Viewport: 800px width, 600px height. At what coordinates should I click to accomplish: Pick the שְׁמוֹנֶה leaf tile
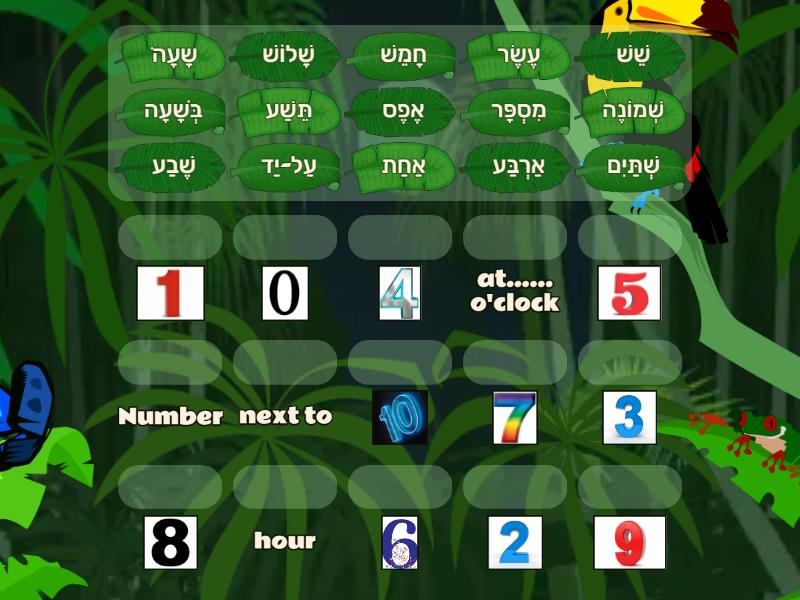(x=632, y=111)
